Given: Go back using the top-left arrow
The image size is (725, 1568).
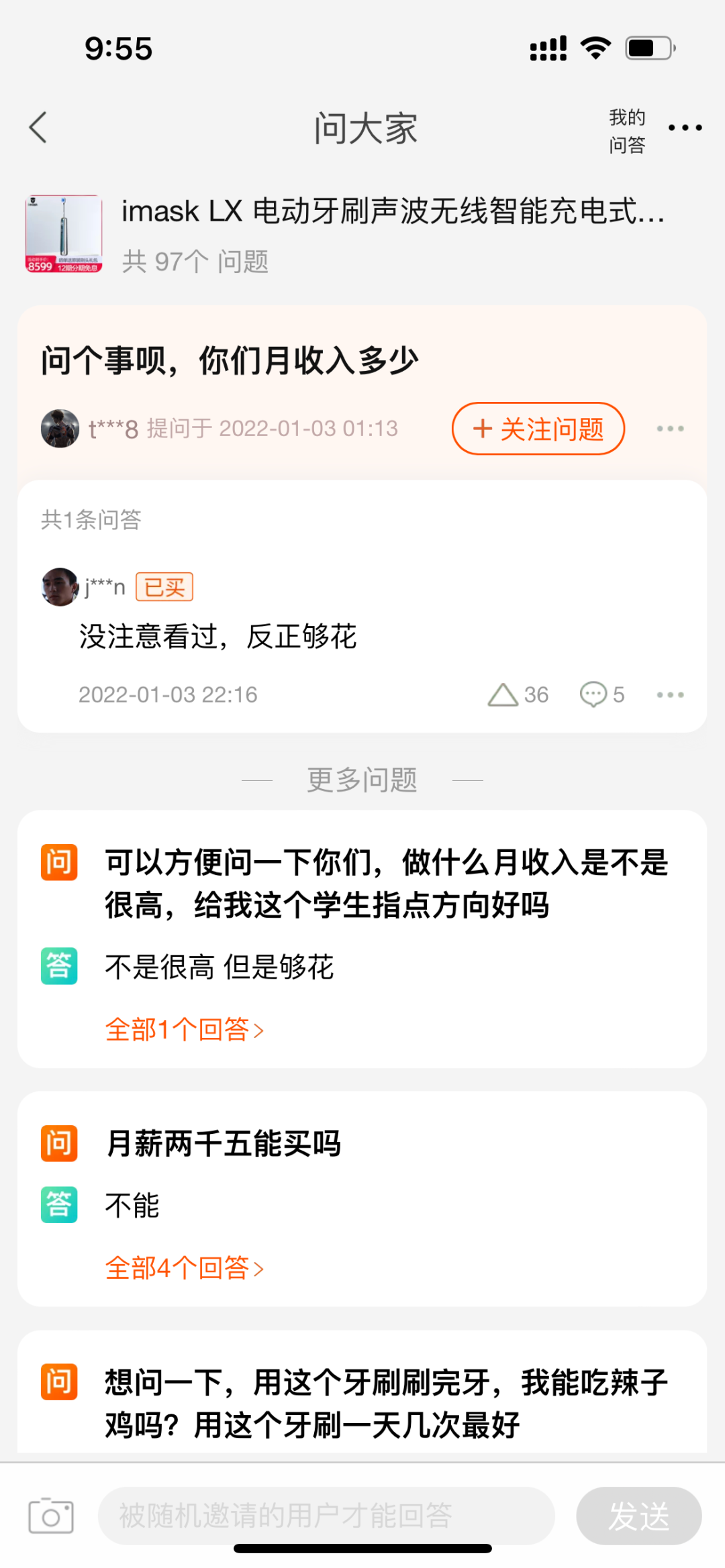Looking at the screenshot, I should [38, 127].
